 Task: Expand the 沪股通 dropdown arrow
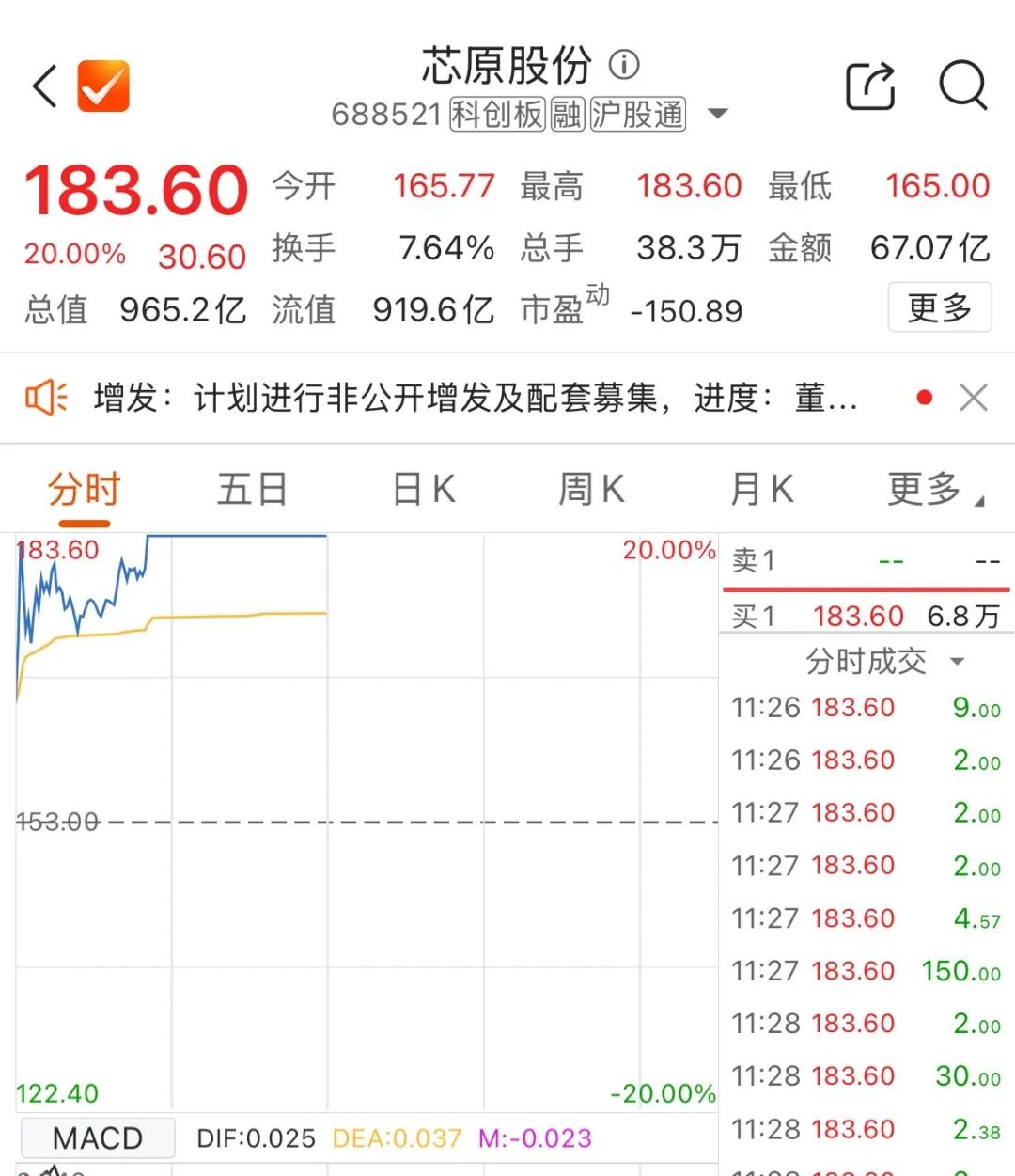tap(718, 113)
